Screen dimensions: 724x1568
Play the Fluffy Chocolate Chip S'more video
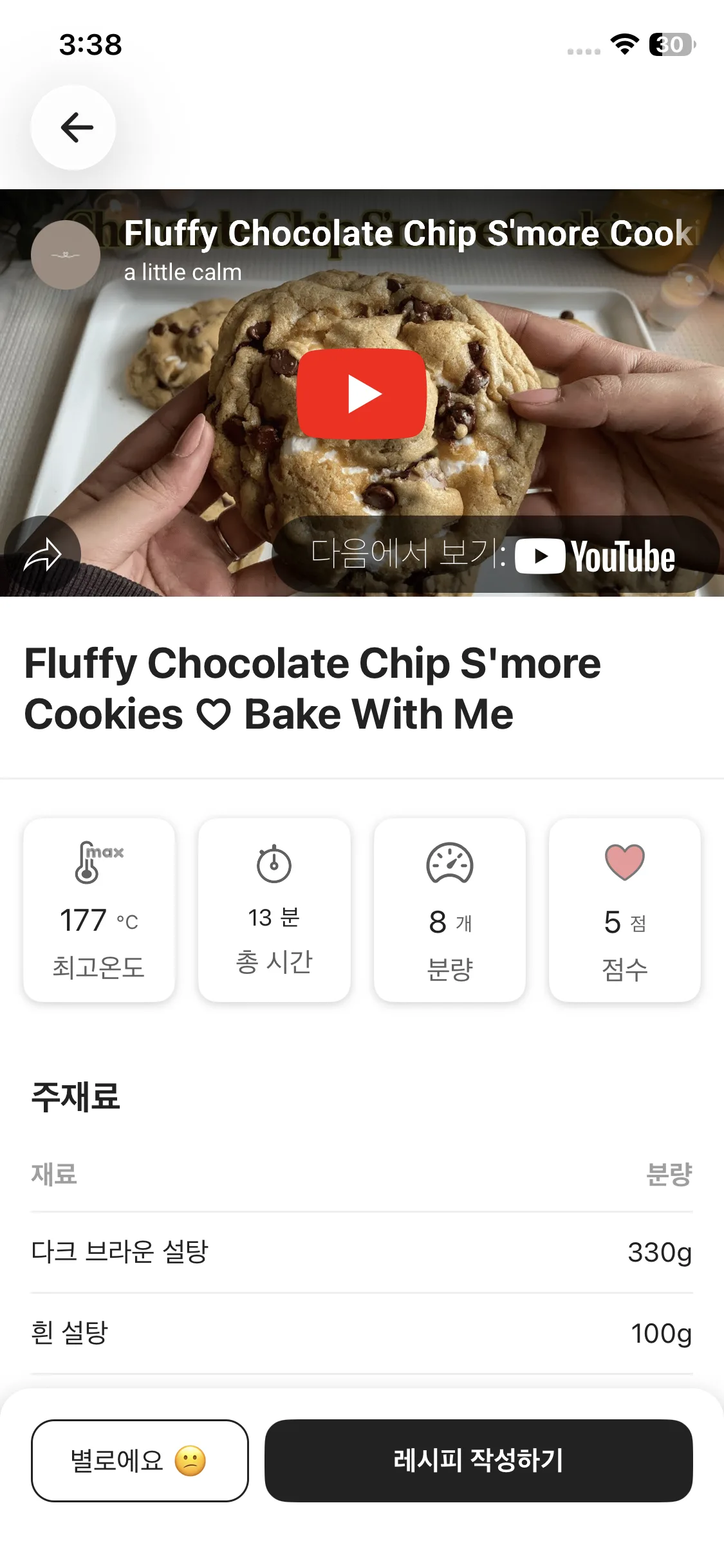coord(362,393)
